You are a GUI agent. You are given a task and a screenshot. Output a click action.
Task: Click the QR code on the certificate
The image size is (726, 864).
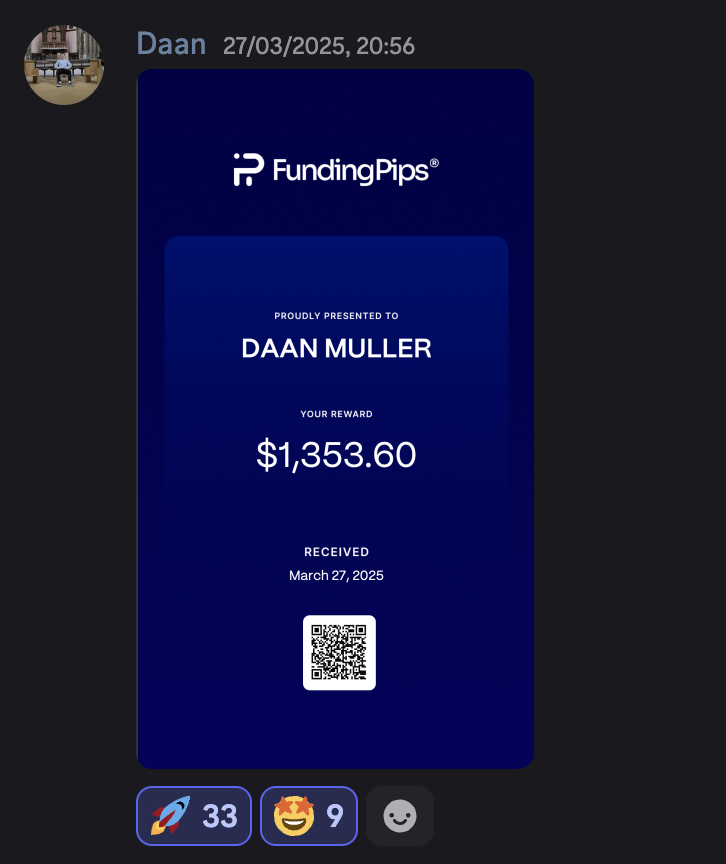(338, 652)
